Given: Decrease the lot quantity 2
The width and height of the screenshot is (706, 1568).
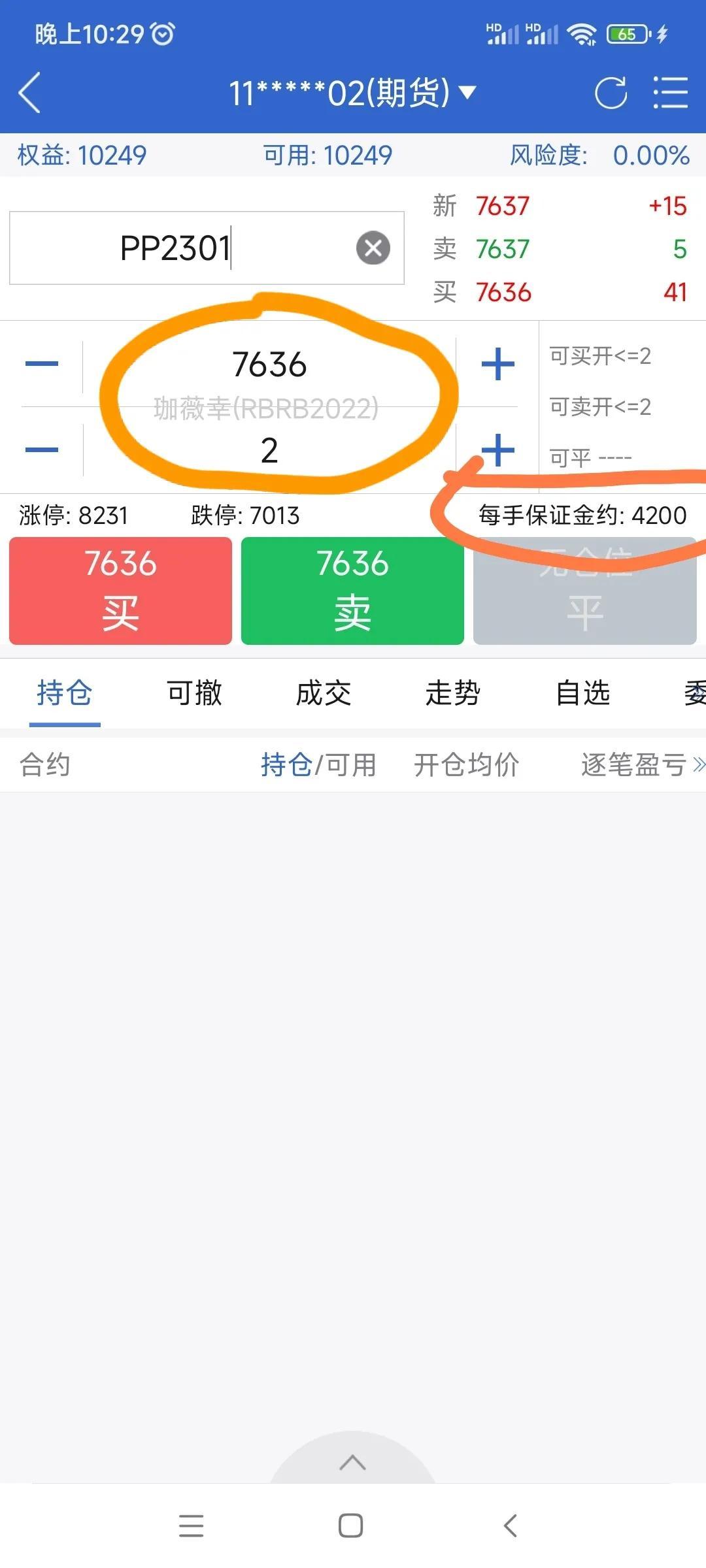Looking at the screenshot, I should click(x=42, y=449).
